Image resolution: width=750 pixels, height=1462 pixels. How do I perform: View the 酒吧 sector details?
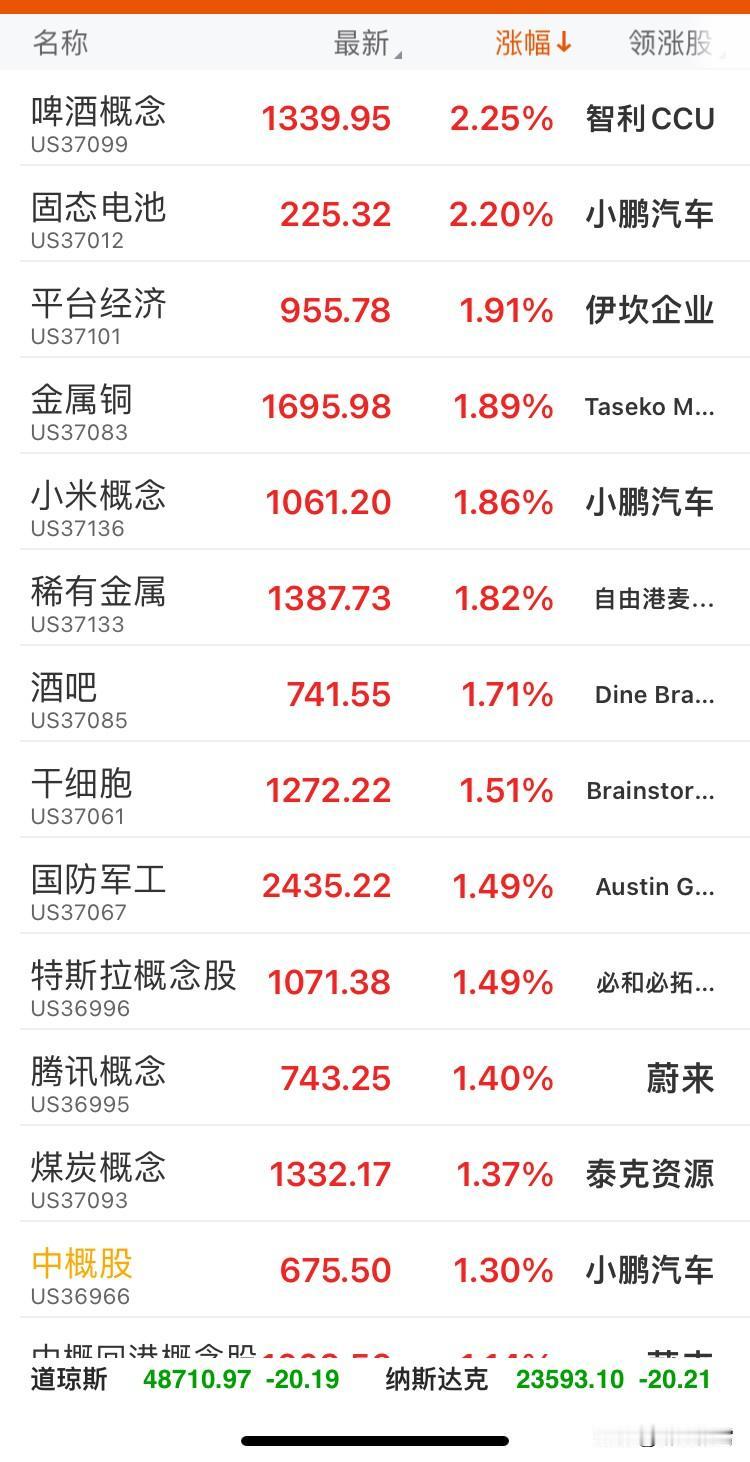click(375, 694)
